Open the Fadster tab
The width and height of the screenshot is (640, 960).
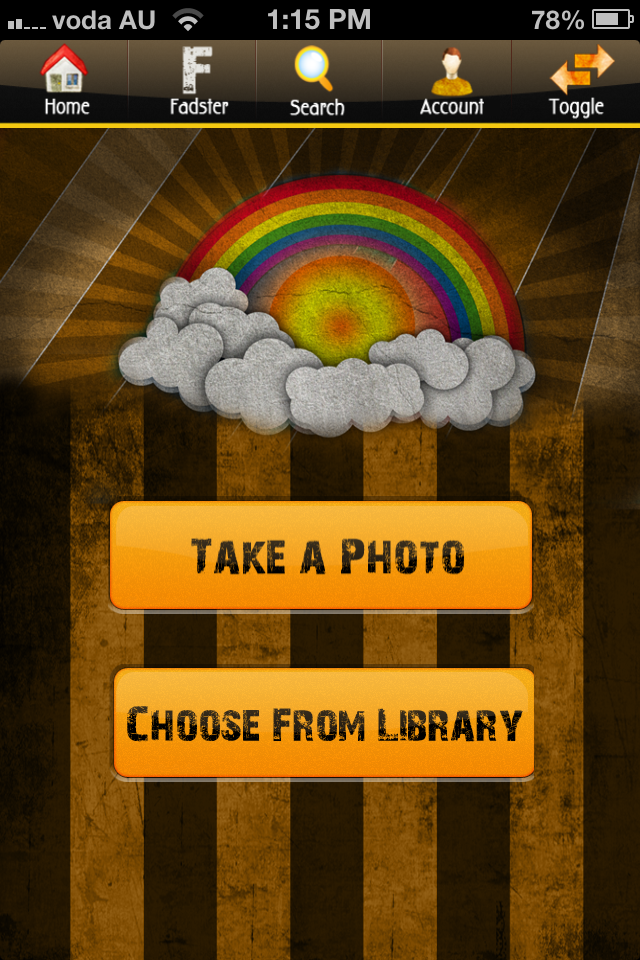point(197,82)
